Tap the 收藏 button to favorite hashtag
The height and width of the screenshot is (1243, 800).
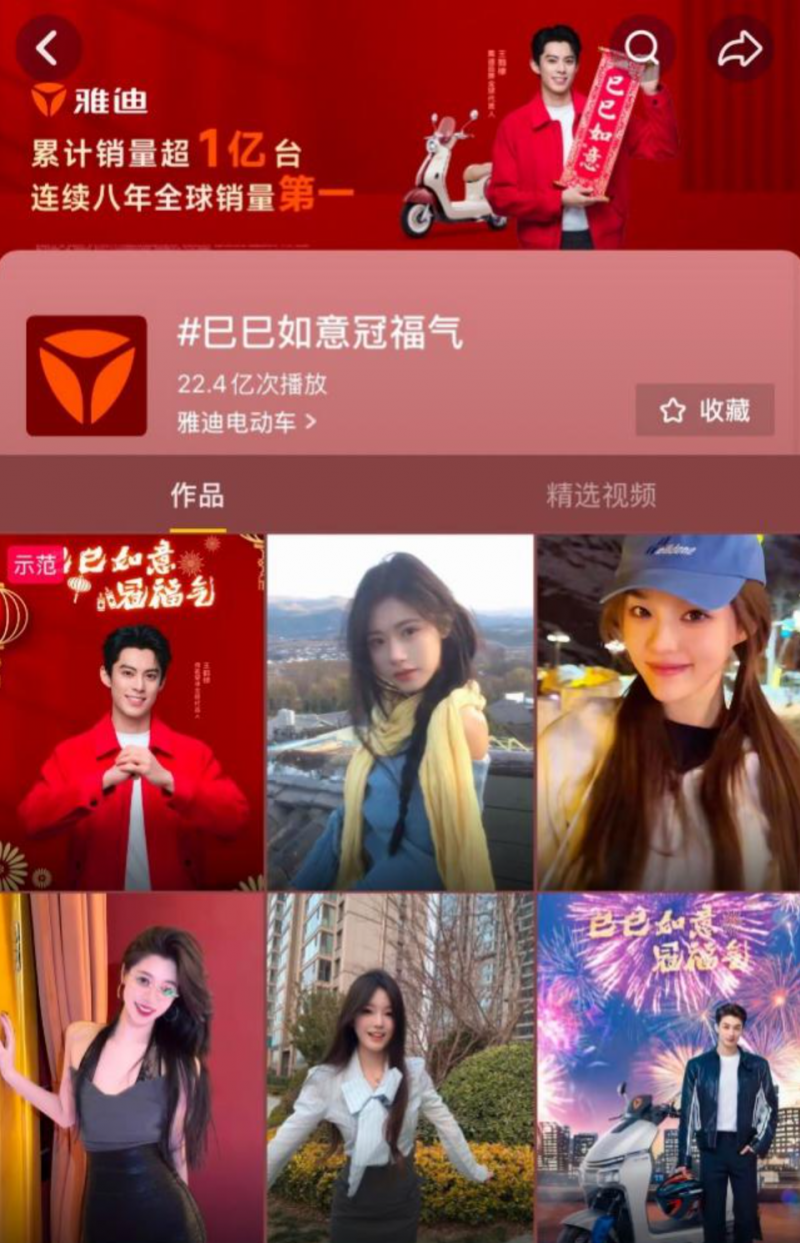coord(704,410)
